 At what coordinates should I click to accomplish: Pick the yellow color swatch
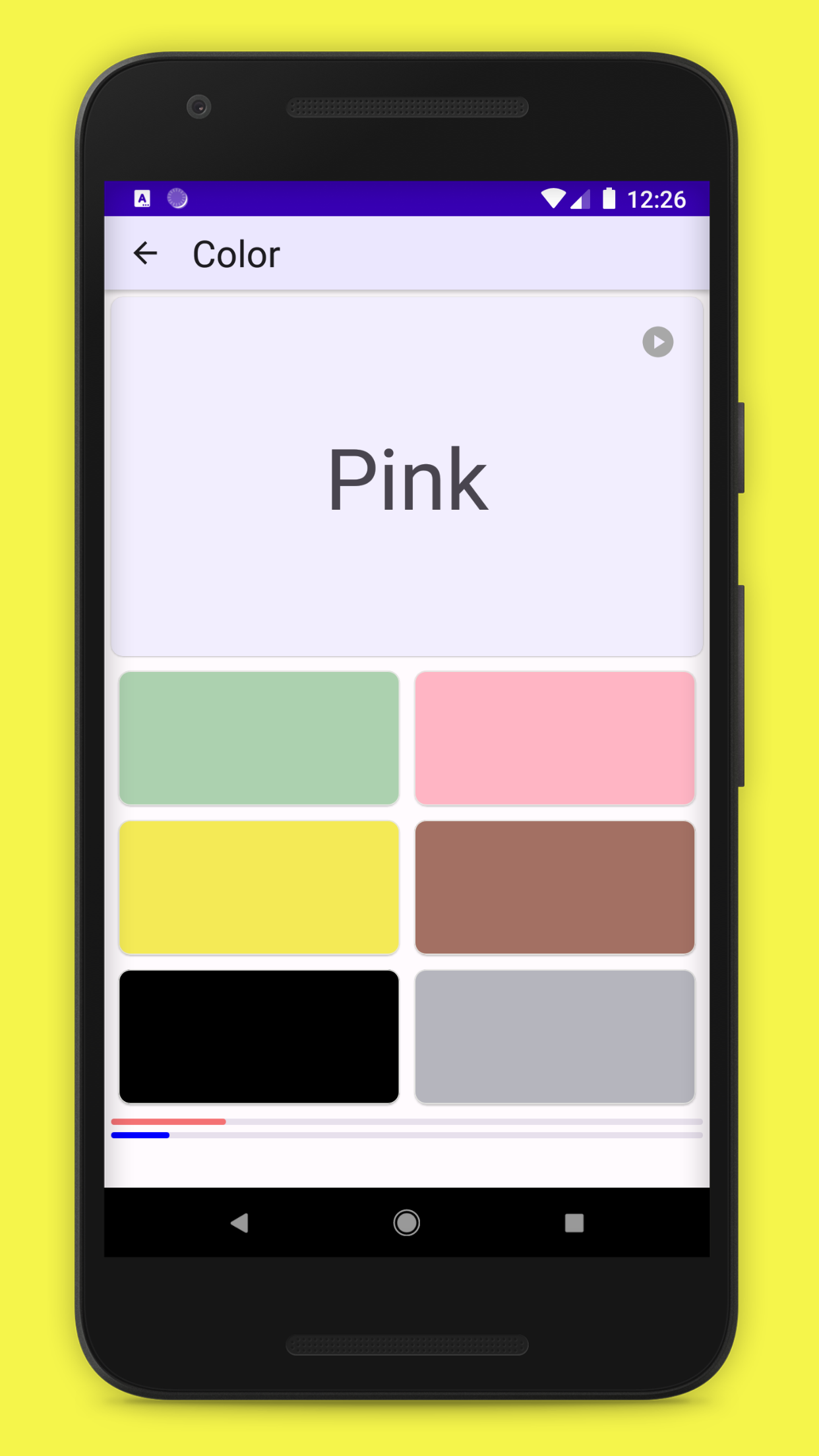(259, 887)
